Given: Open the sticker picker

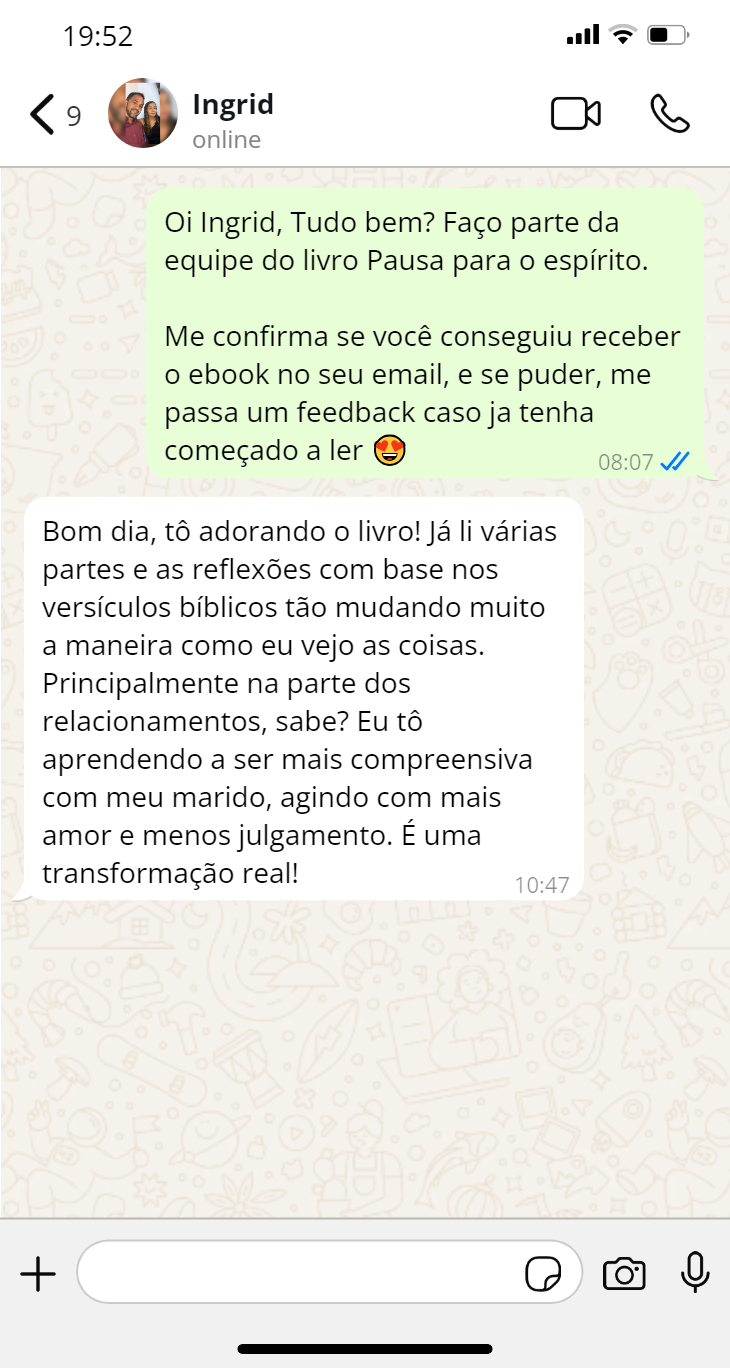Looking at the screenshot, I should [x=542, y=1274].
